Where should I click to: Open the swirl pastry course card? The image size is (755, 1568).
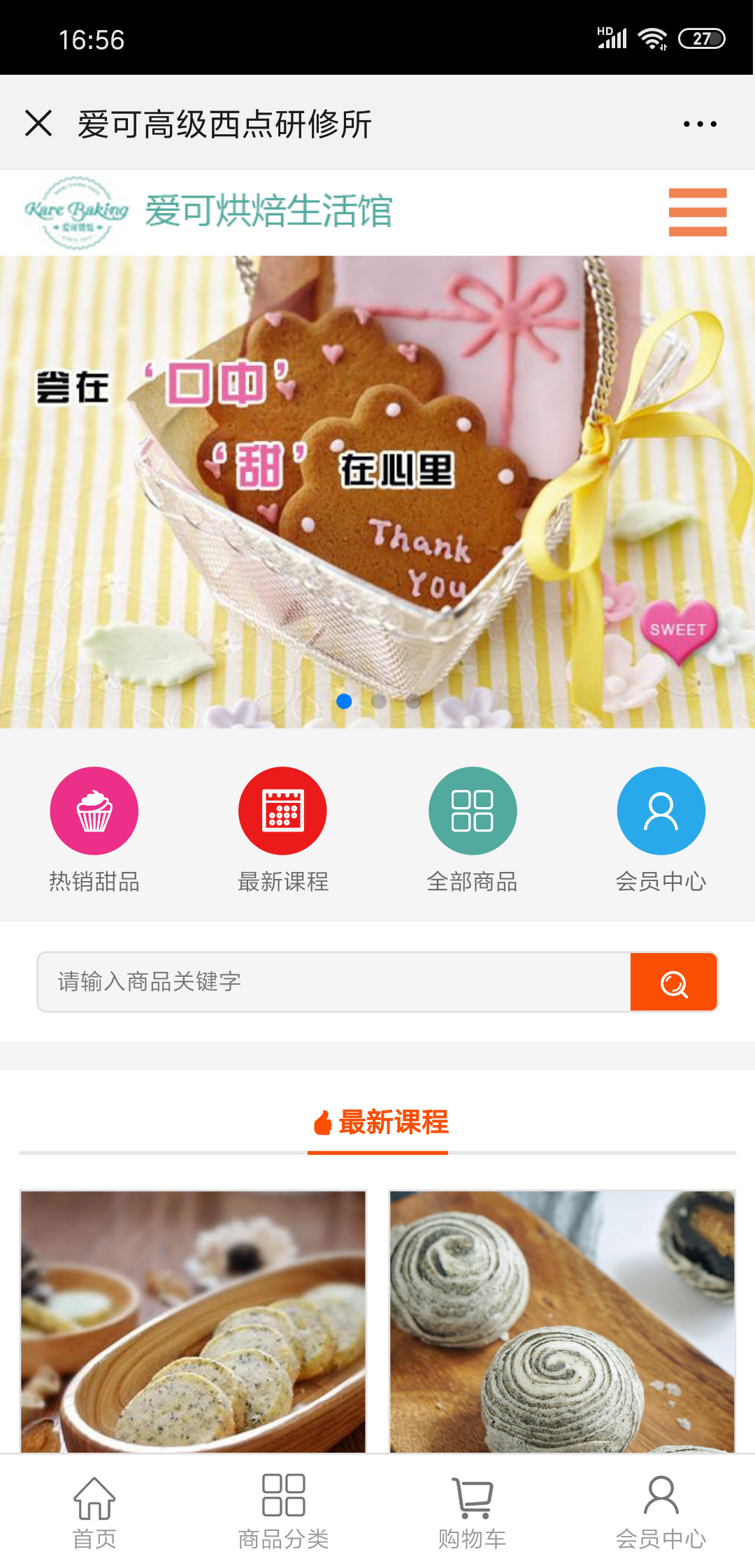click(562, 1321)
